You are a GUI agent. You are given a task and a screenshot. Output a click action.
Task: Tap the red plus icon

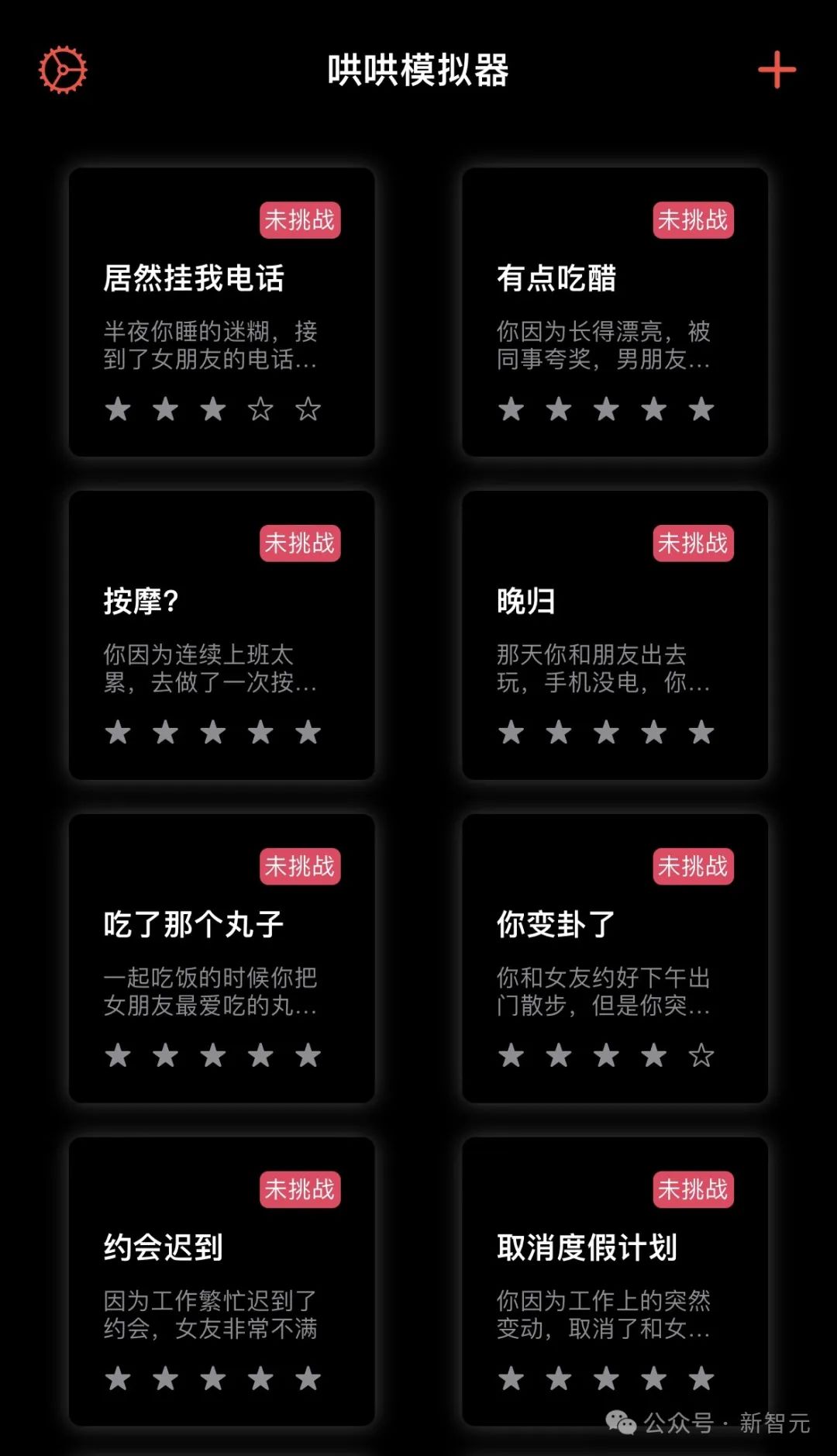pyautogui.click(x=777, y=71)
